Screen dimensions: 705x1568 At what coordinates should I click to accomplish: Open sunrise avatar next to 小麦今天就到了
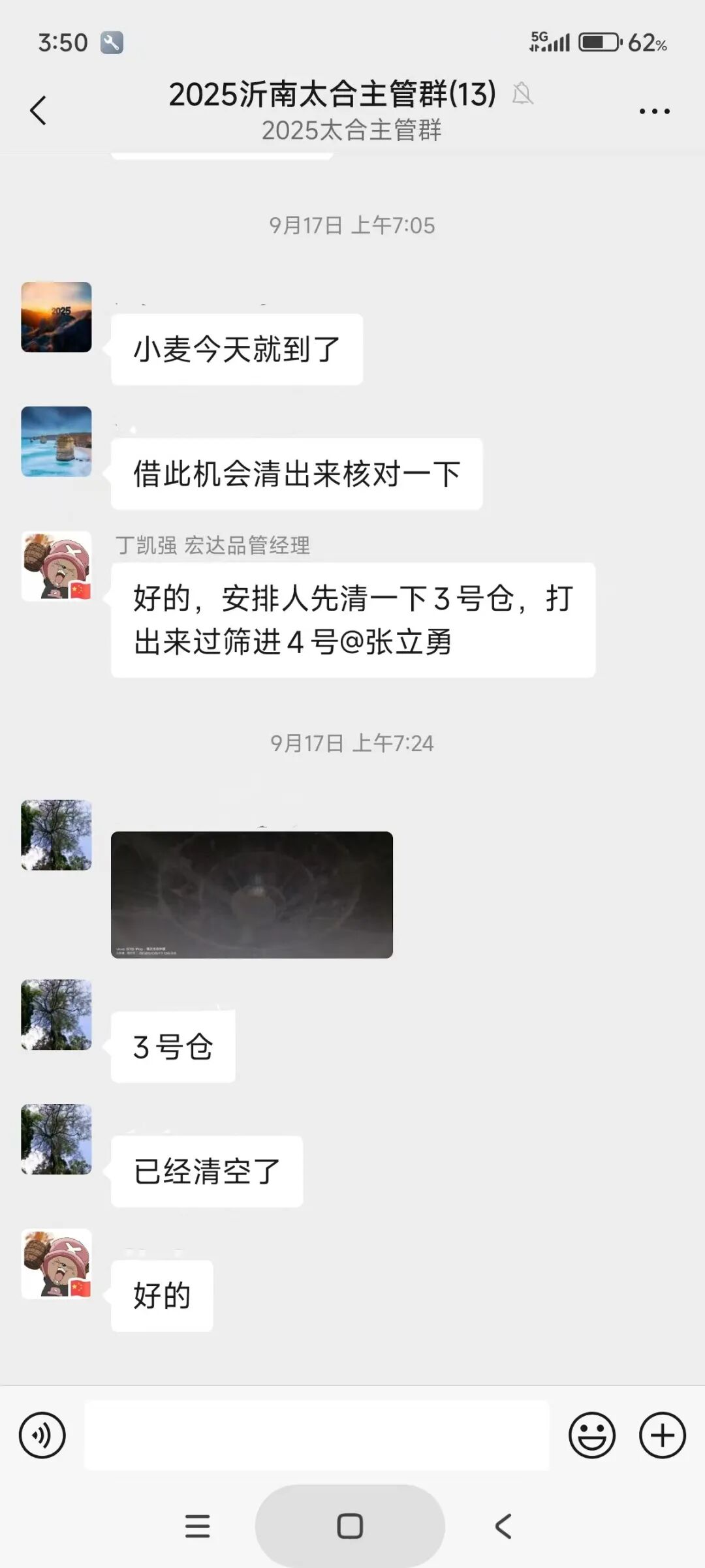57,317
